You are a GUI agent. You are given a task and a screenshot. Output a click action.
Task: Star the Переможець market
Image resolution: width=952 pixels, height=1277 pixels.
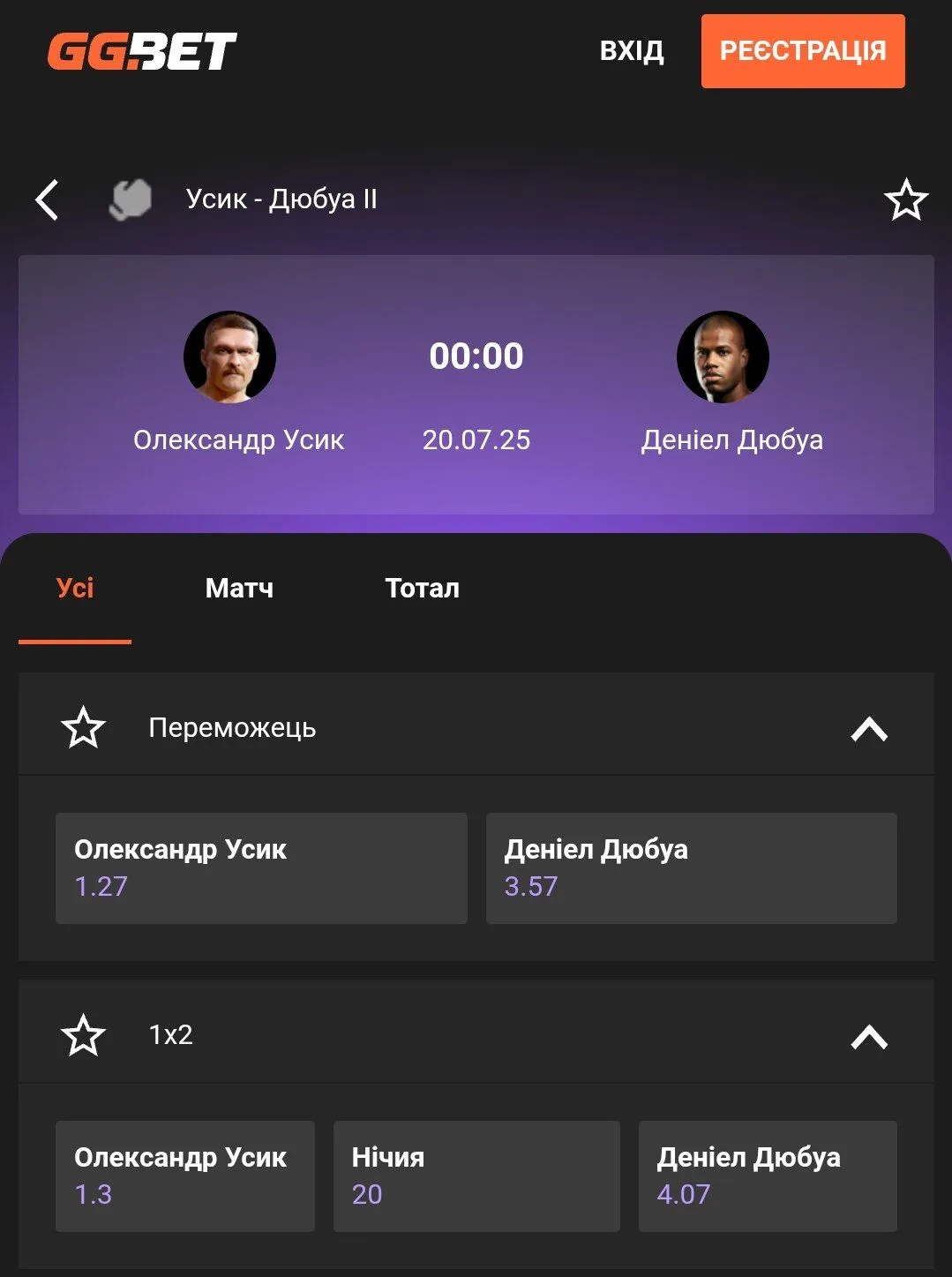(x=84, y=727)
